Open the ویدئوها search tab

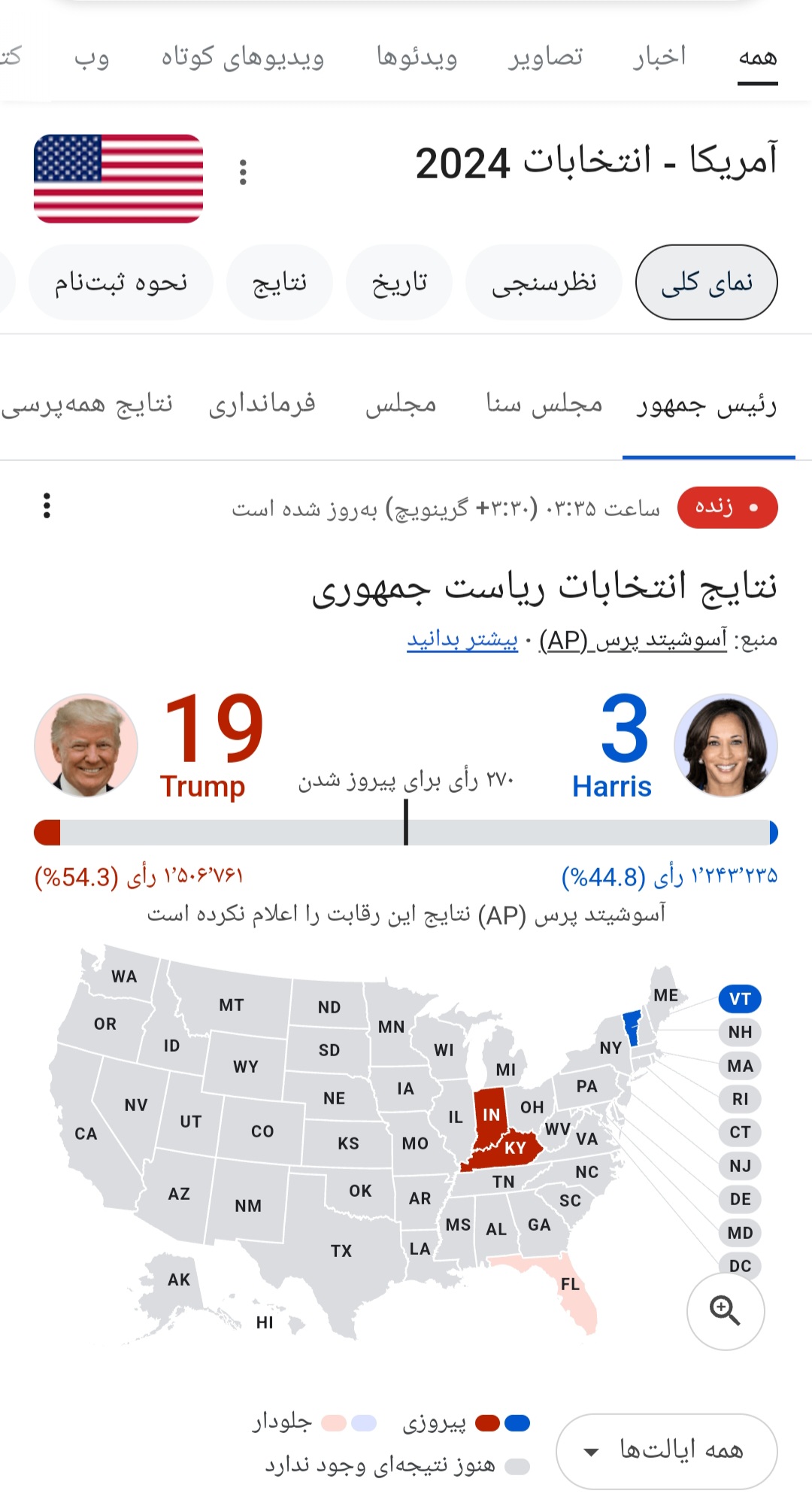click(417, 57)
